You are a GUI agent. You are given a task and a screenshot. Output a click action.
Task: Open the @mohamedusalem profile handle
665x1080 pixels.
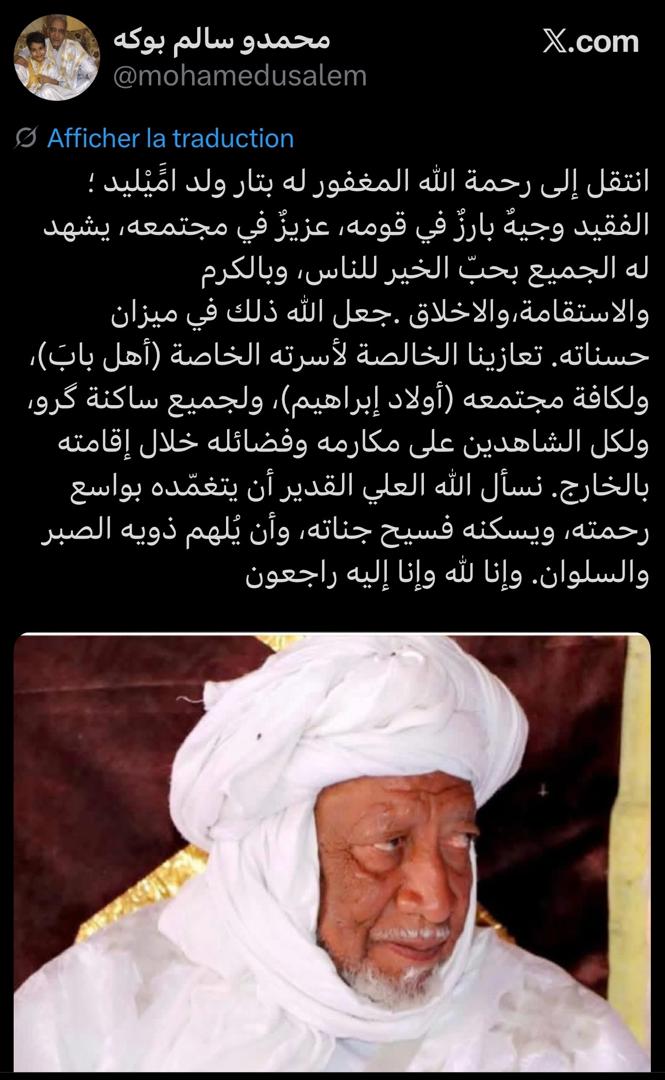238,75
